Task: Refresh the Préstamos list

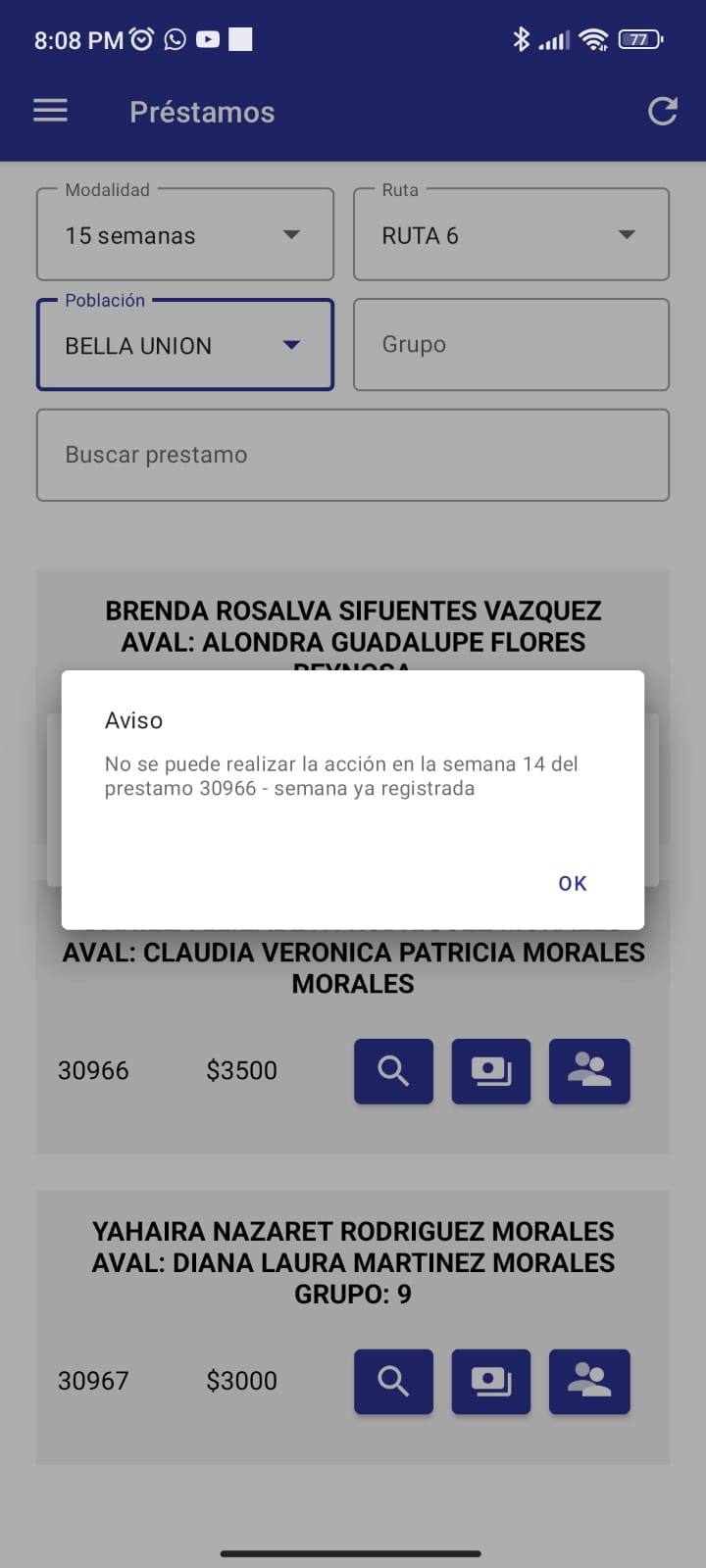Action: 663,112
